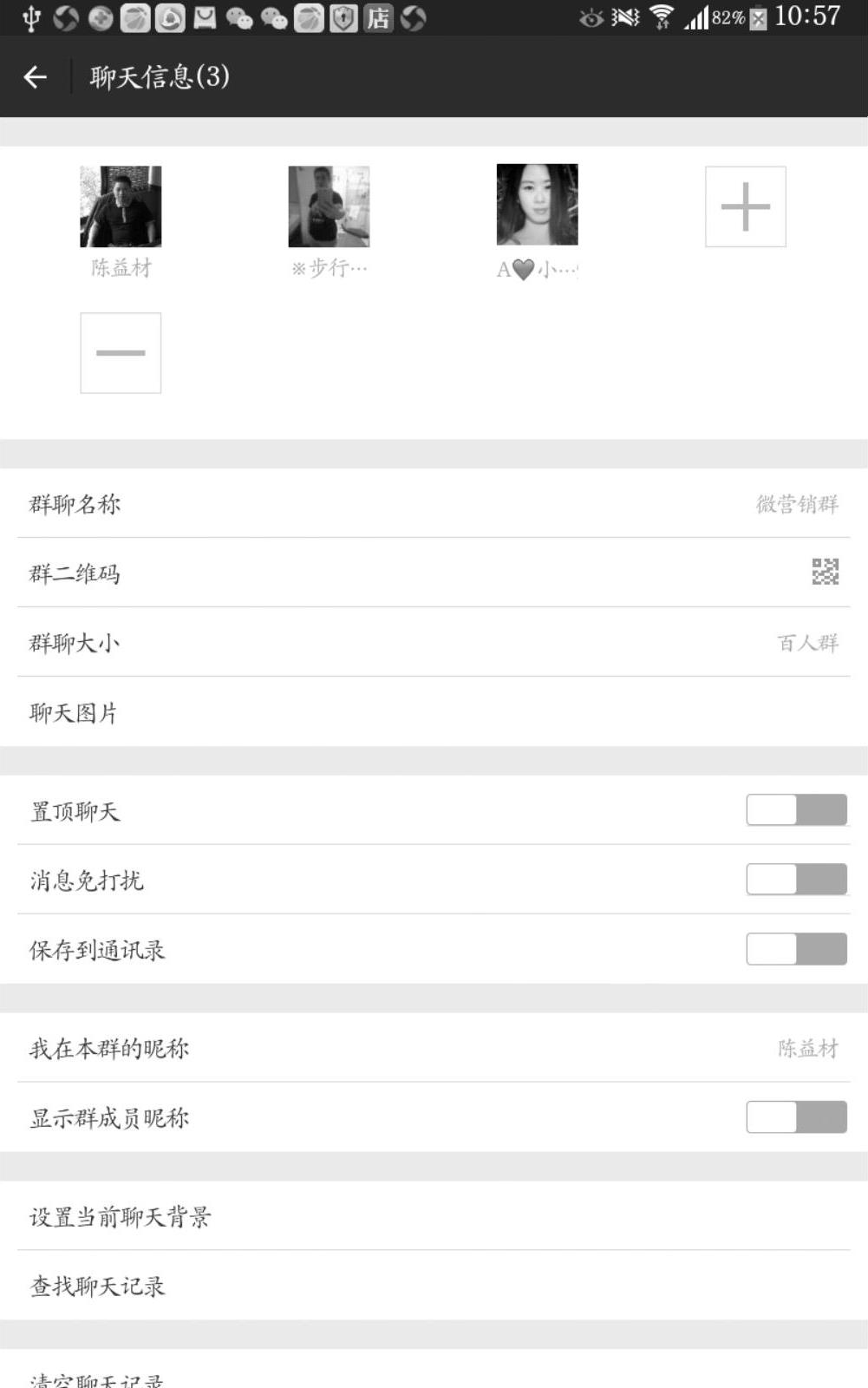
Task: Toggle 置顶聊天 switch
Action: click(796, 810)
